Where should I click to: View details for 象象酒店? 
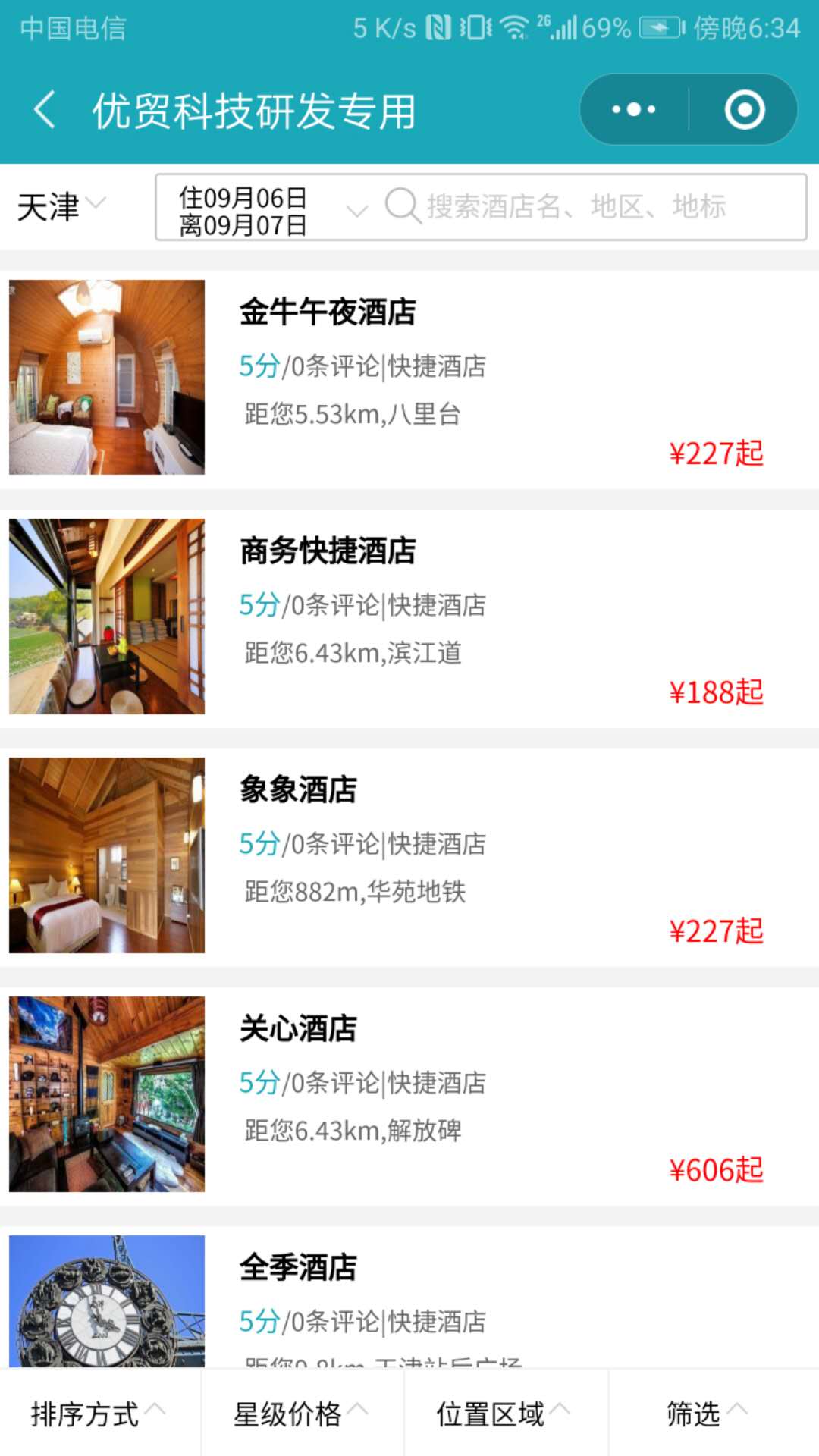[x=409, y=855]
